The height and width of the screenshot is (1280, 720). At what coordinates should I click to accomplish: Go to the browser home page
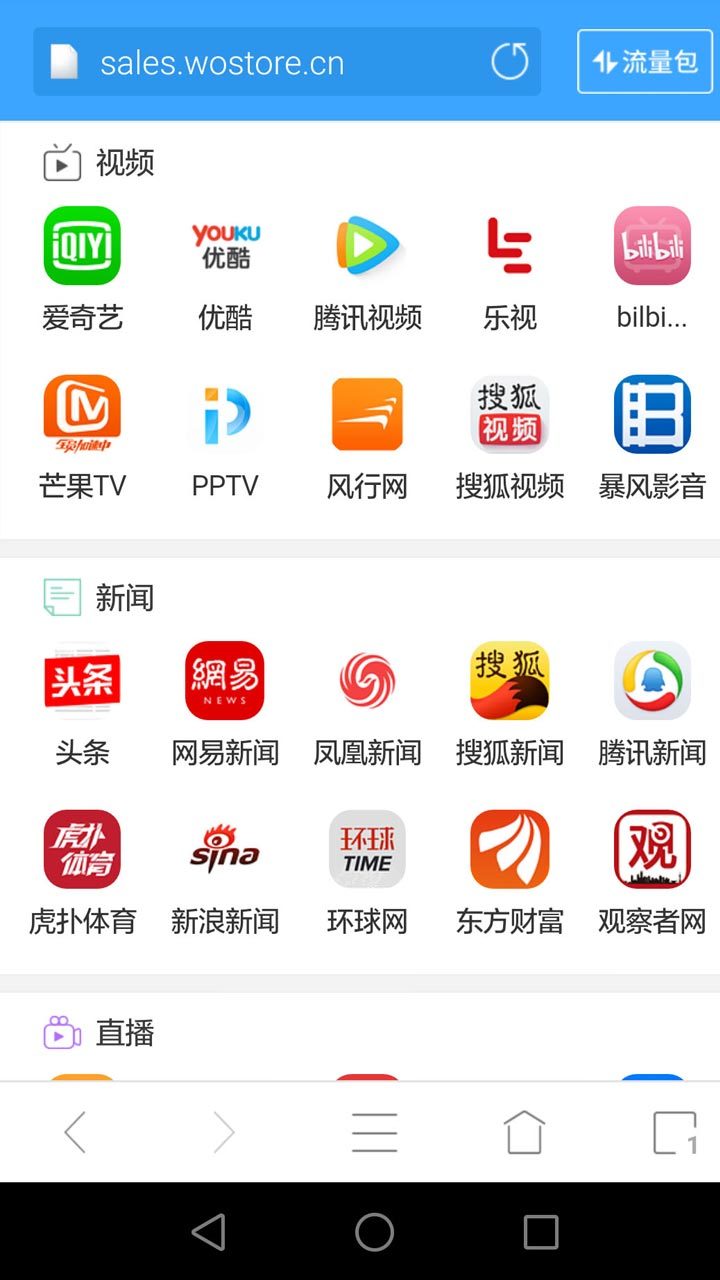coord(524,1133)
